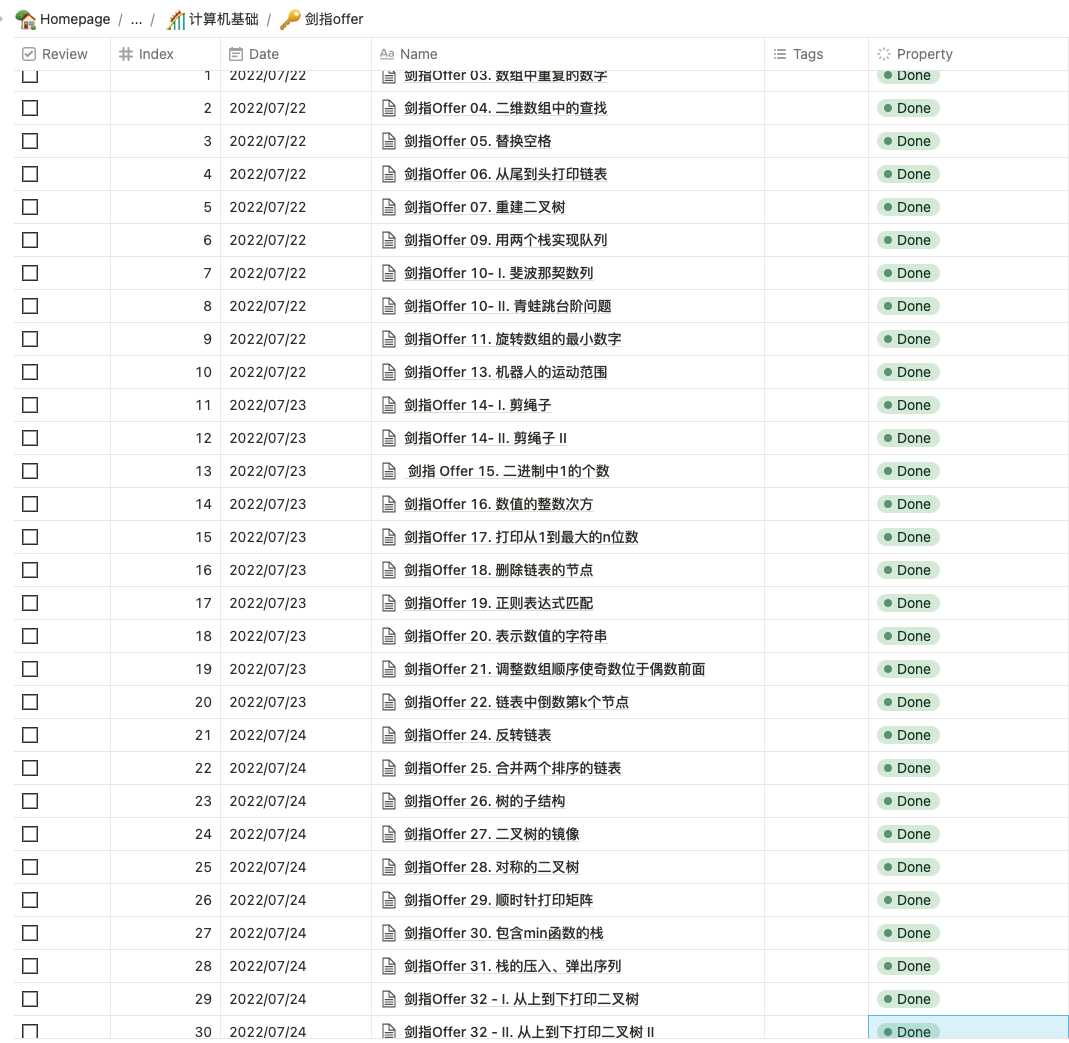
Task: Open the Name column header menu
Action: [x=567, y=54]
